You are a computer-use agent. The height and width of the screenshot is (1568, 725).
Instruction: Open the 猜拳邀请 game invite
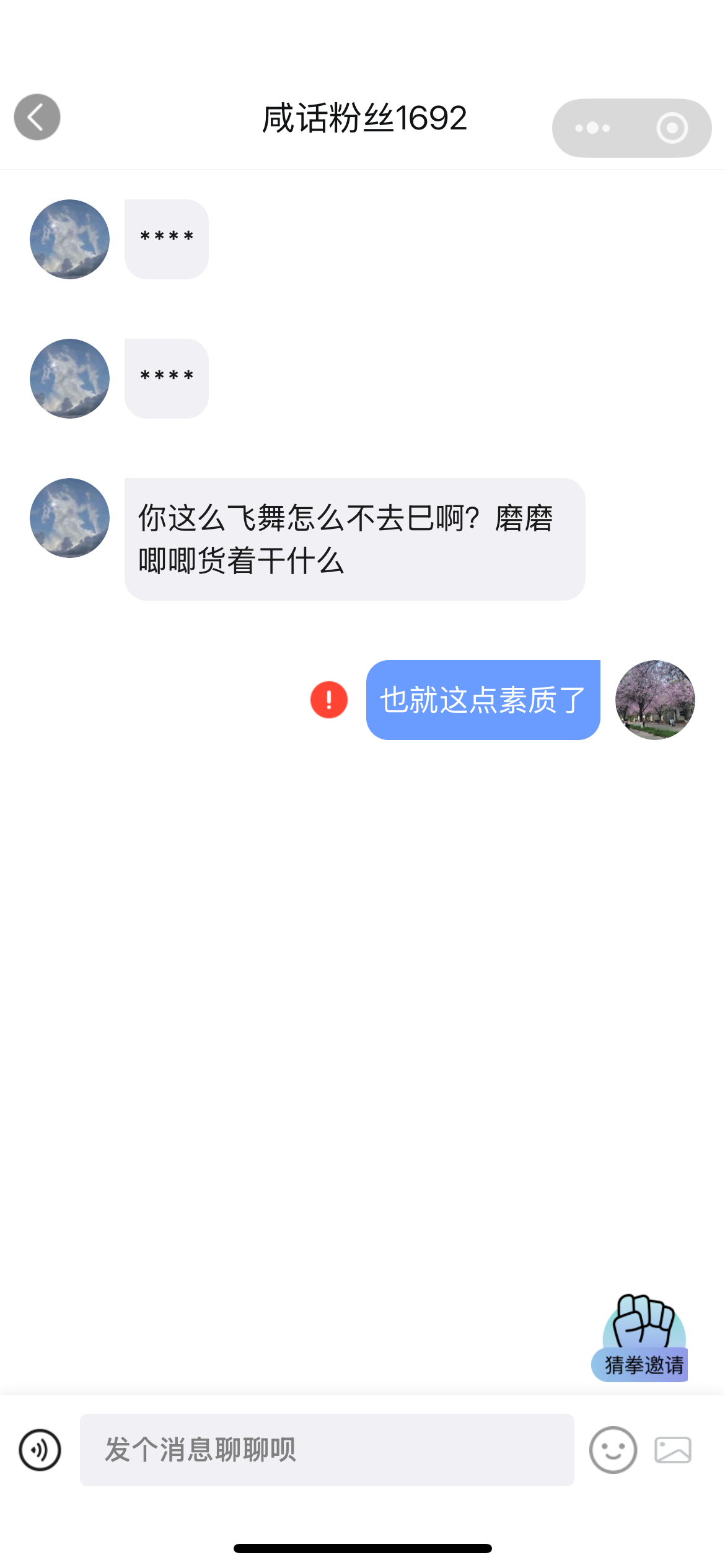click(x=642, y=1339)
